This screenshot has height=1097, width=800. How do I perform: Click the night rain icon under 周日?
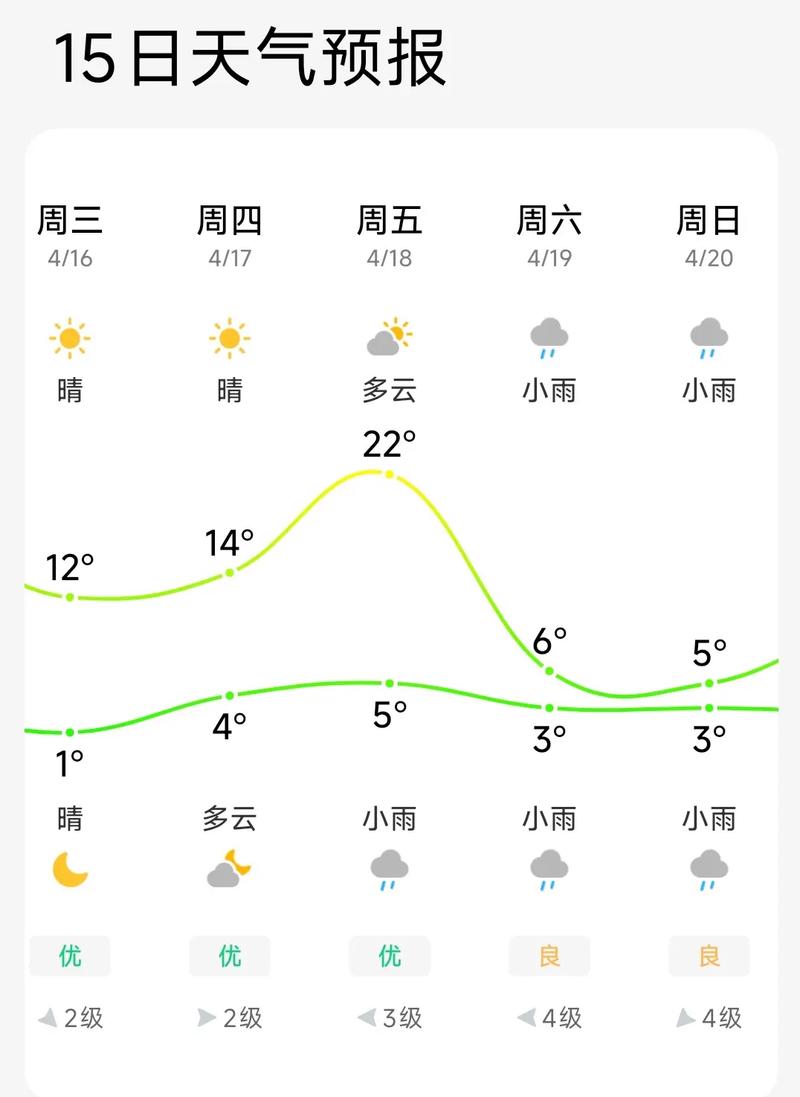pos(708,868)
